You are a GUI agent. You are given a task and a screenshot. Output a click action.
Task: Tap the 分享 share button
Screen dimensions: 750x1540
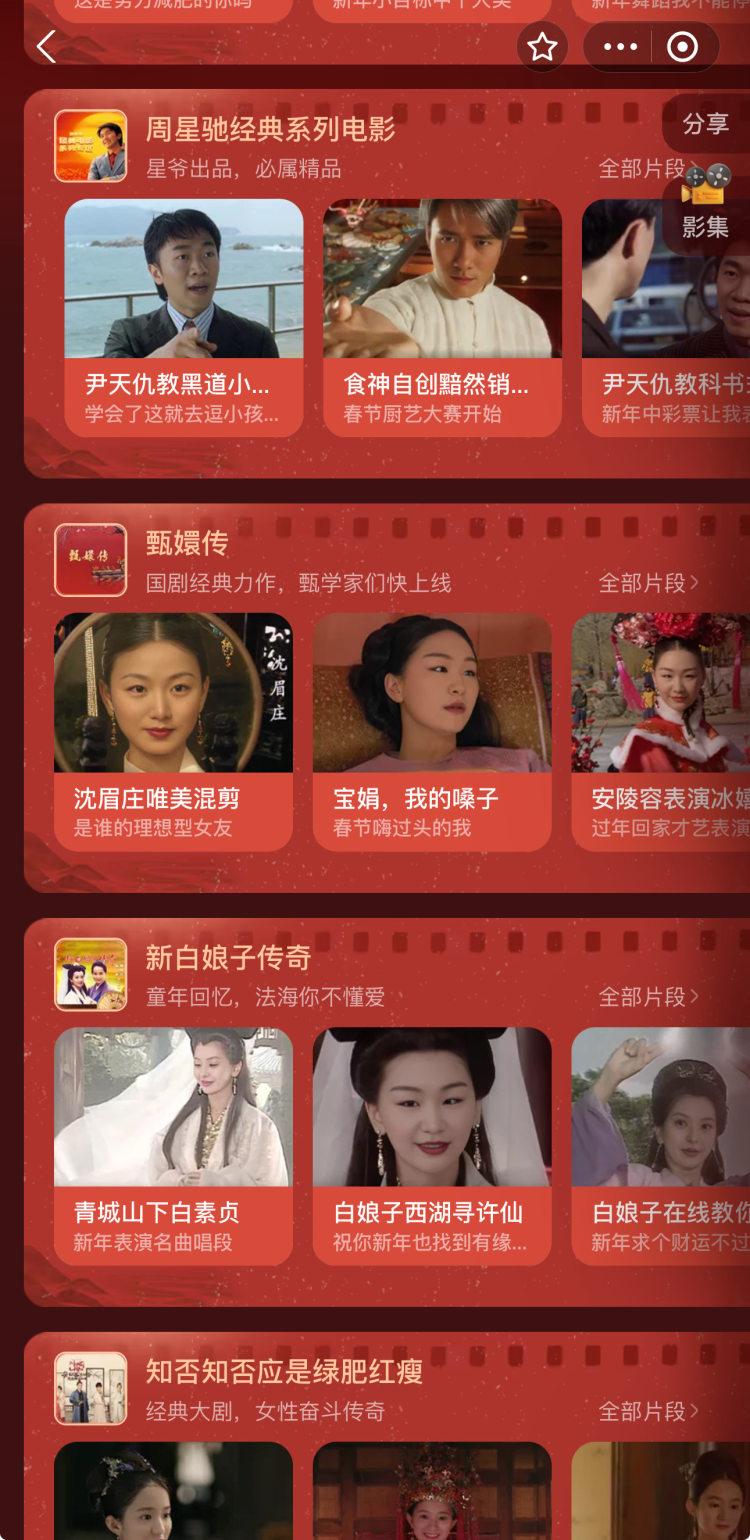[706, 123]
